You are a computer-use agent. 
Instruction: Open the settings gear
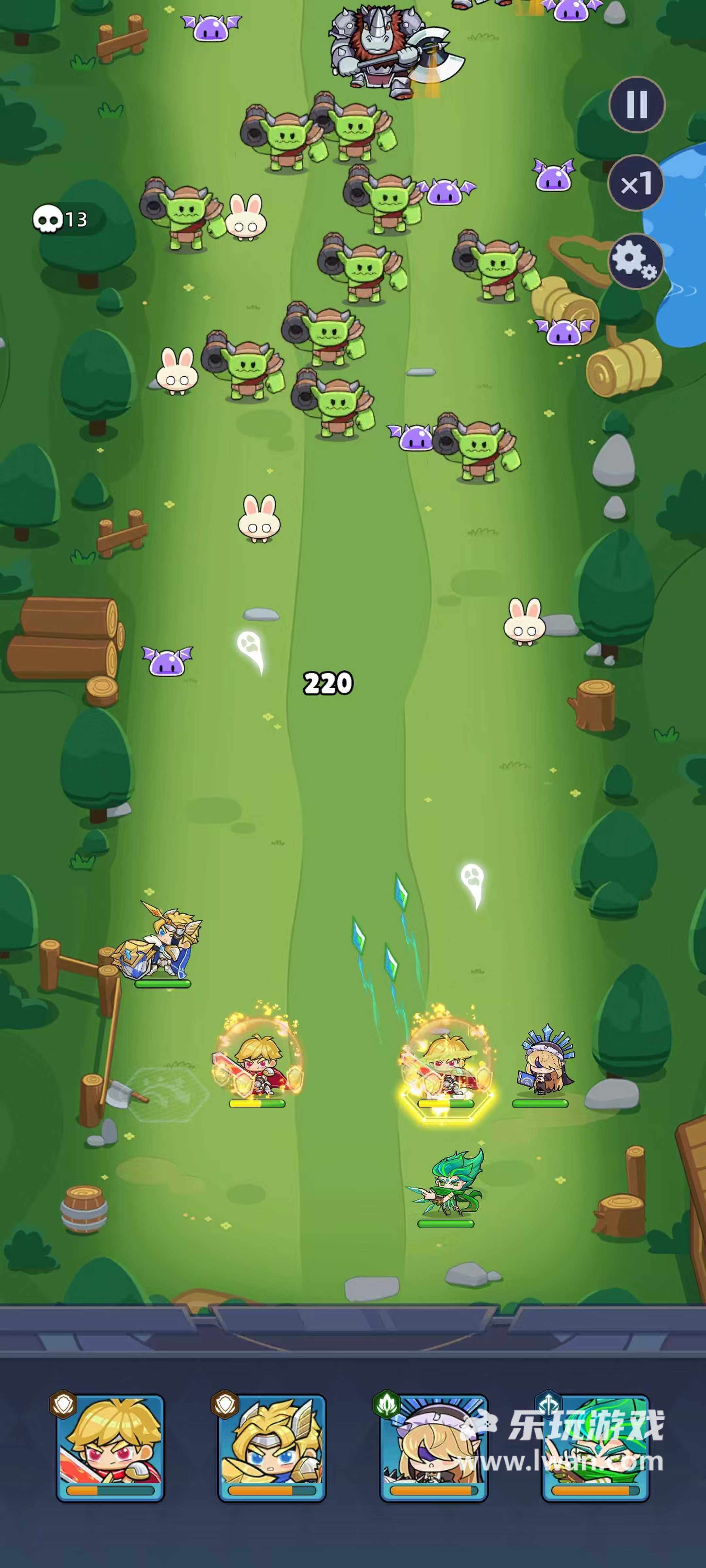[x=636, y=262]
